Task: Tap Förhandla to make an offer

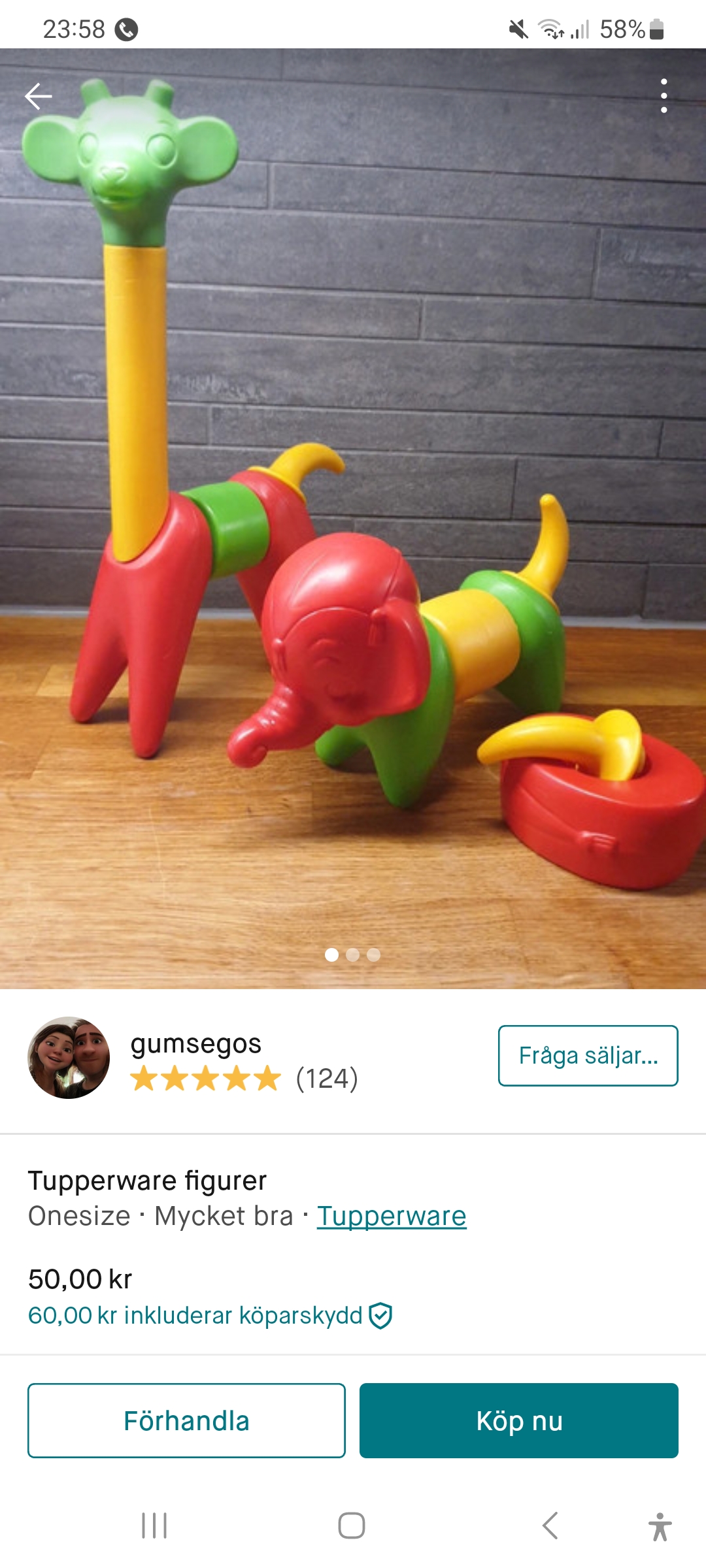Action: (186, 1420)
